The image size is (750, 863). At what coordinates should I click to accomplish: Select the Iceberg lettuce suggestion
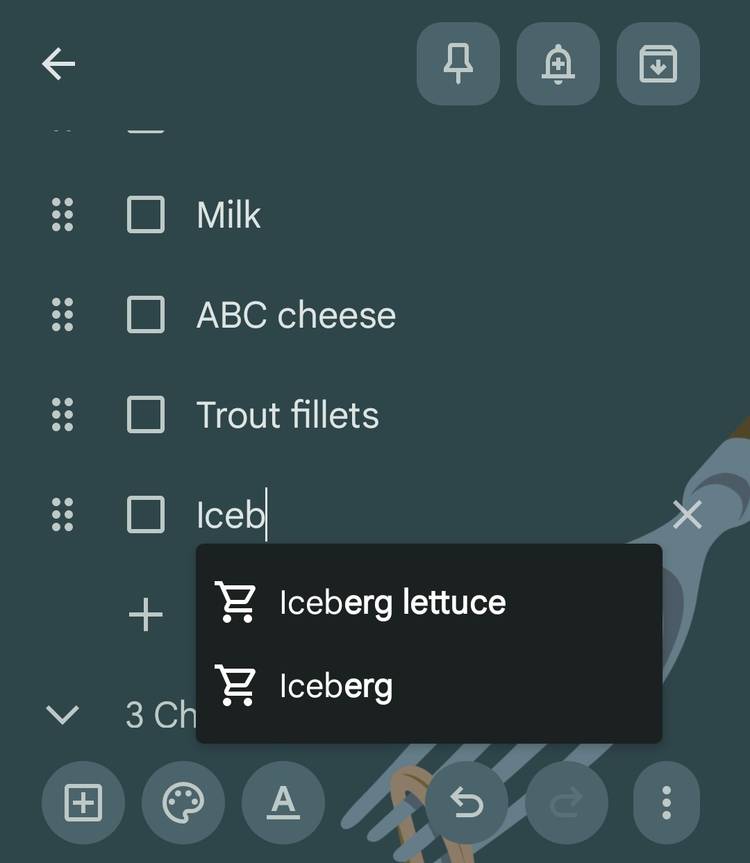click(390, 601)
